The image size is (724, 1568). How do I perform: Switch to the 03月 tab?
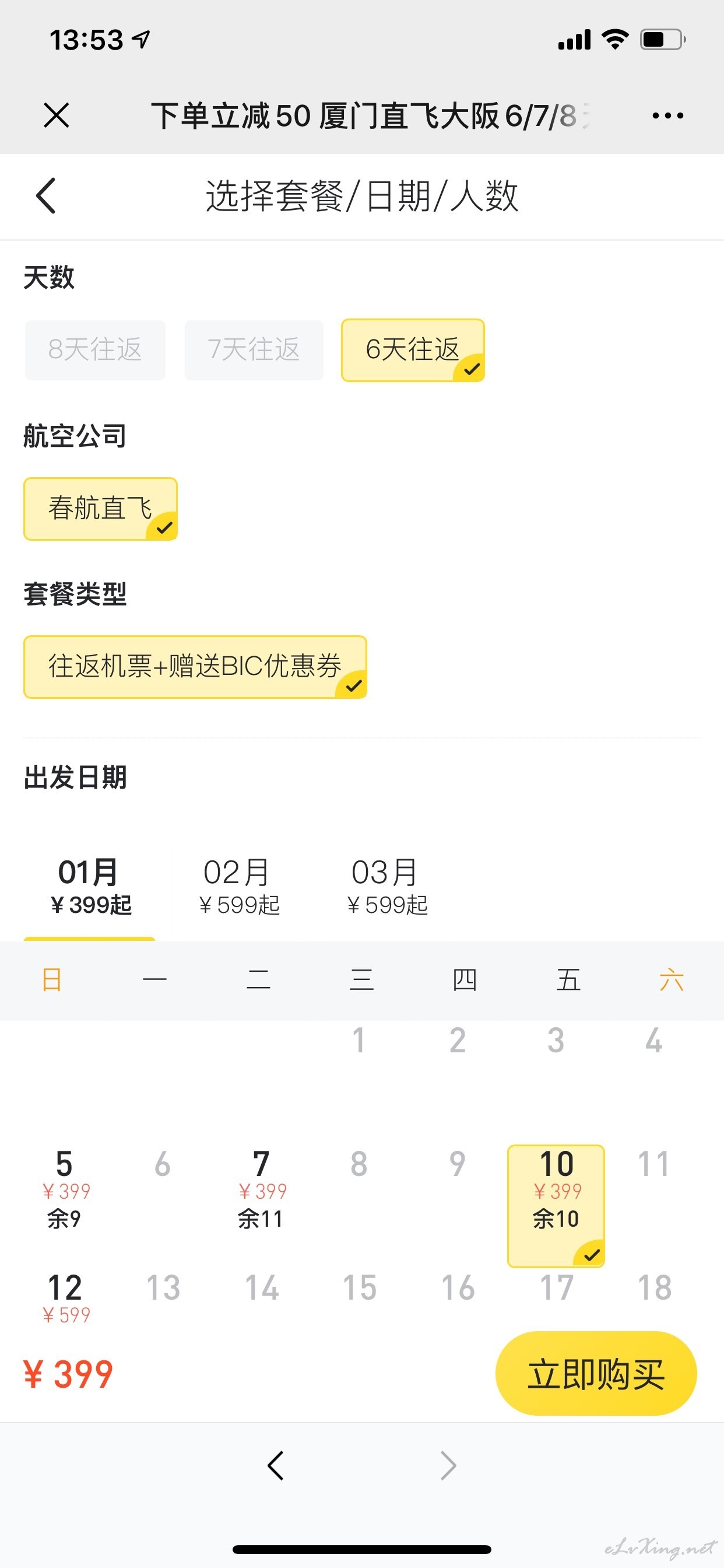(387, 886)
